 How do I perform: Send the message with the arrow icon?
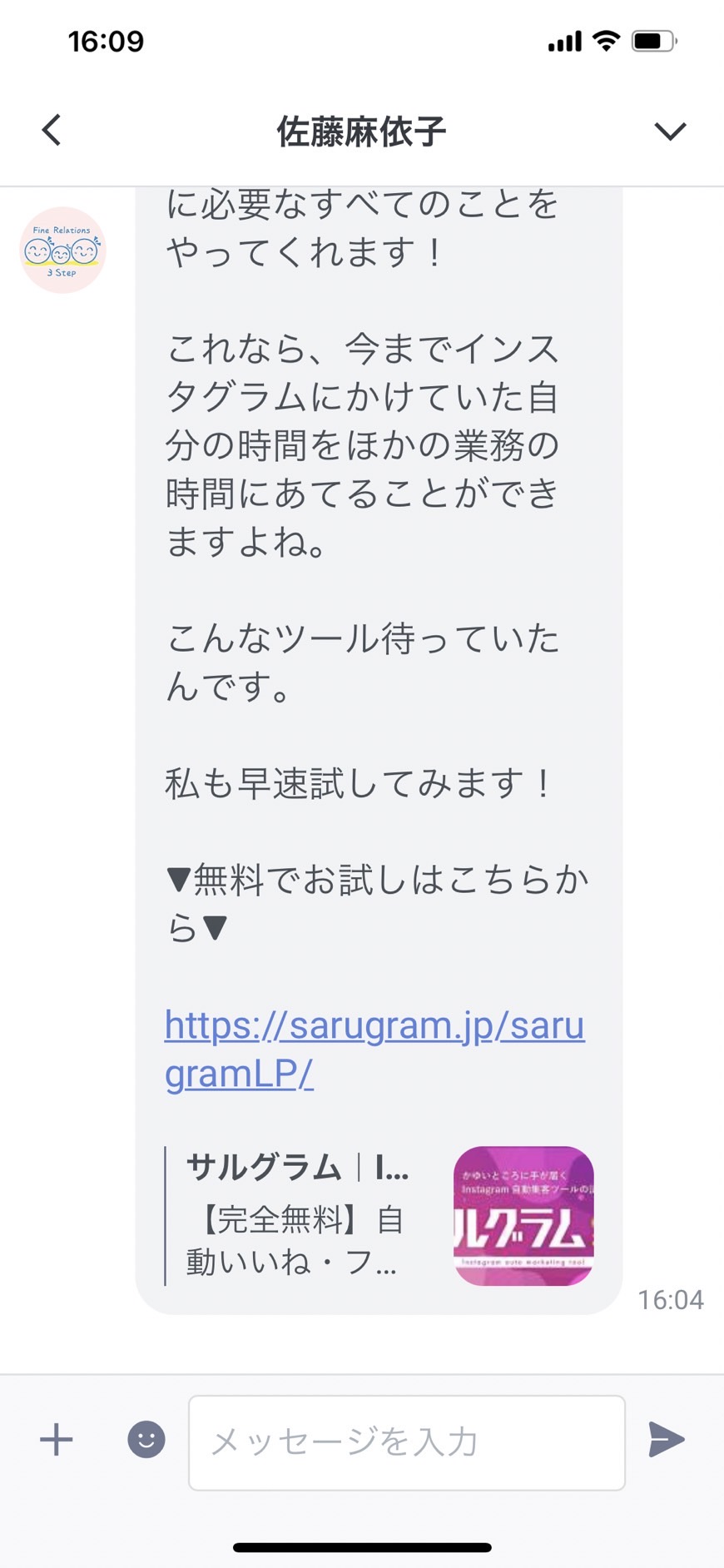(x=666, y=1439)
